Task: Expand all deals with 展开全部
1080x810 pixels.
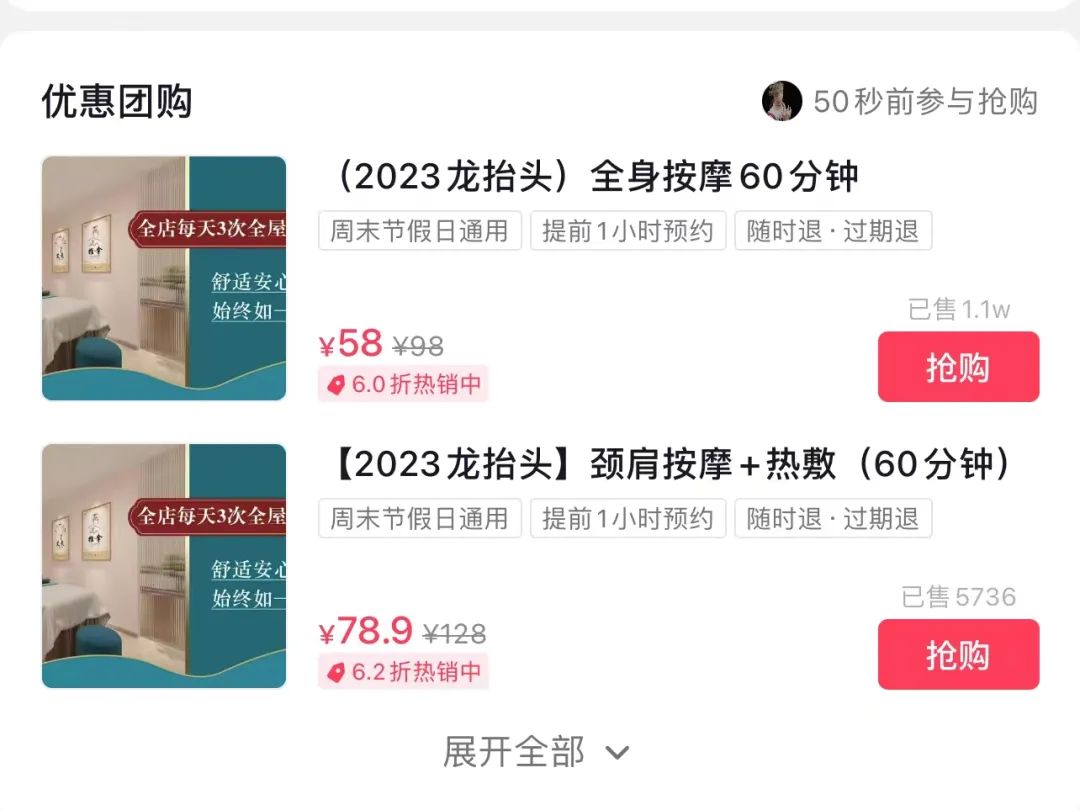Action: tap(535, 752)
